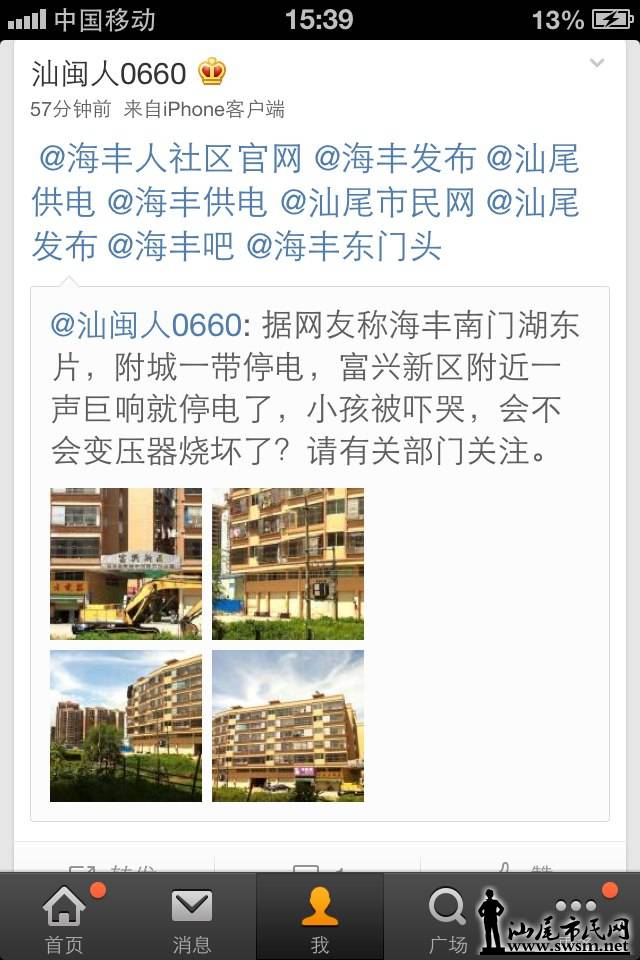Open the @海丰人社区官网 mention
This screenshot has height=960, width=640.
(x=170, y=159)
